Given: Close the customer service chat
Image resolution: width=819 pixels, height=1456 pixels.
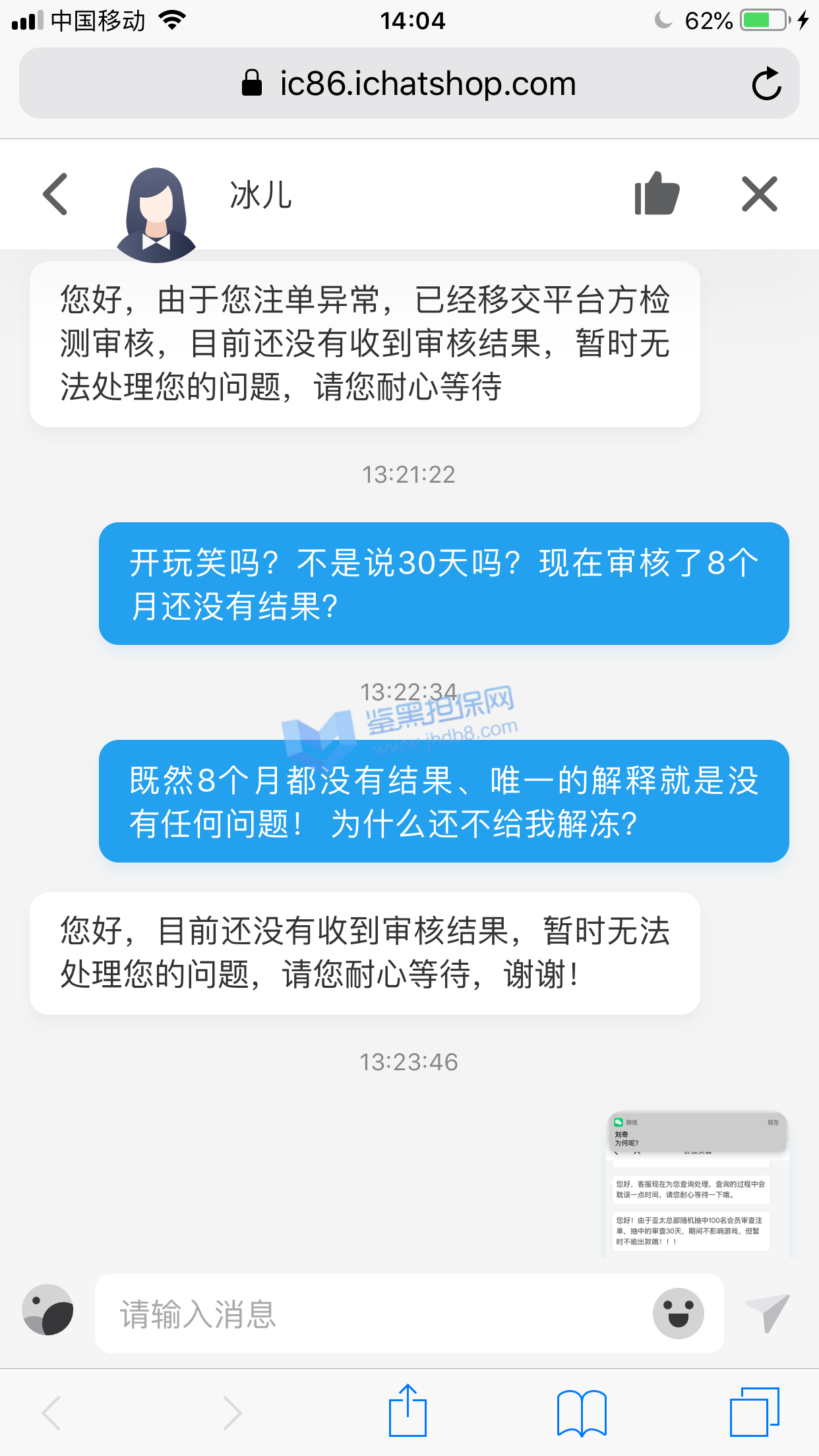Looking at the screenshot, I should pyautogui.click(x=760, y=194).
